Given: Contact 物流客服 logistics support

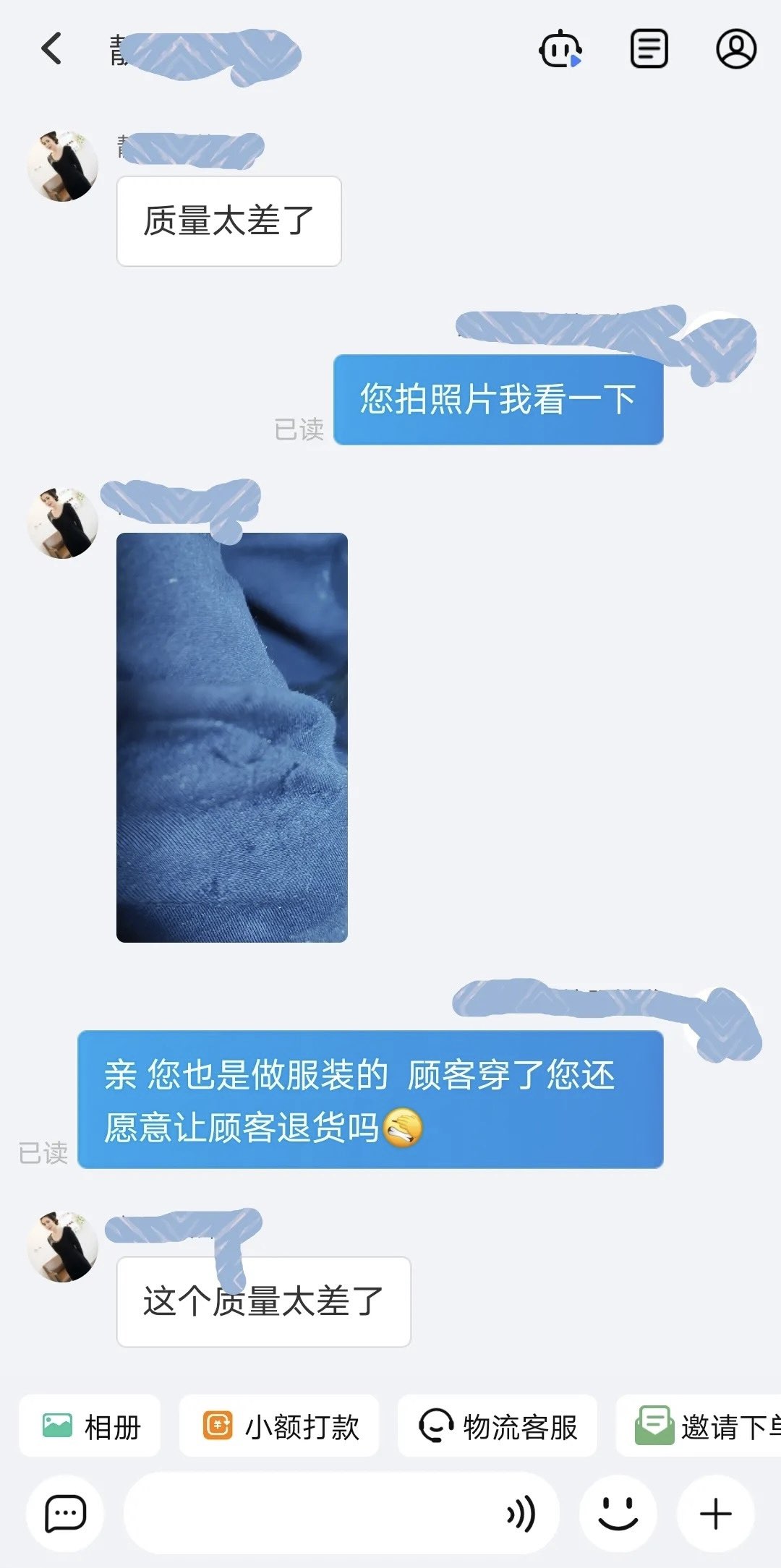Looking at the screenshot, I should [x=498, y=1426].
